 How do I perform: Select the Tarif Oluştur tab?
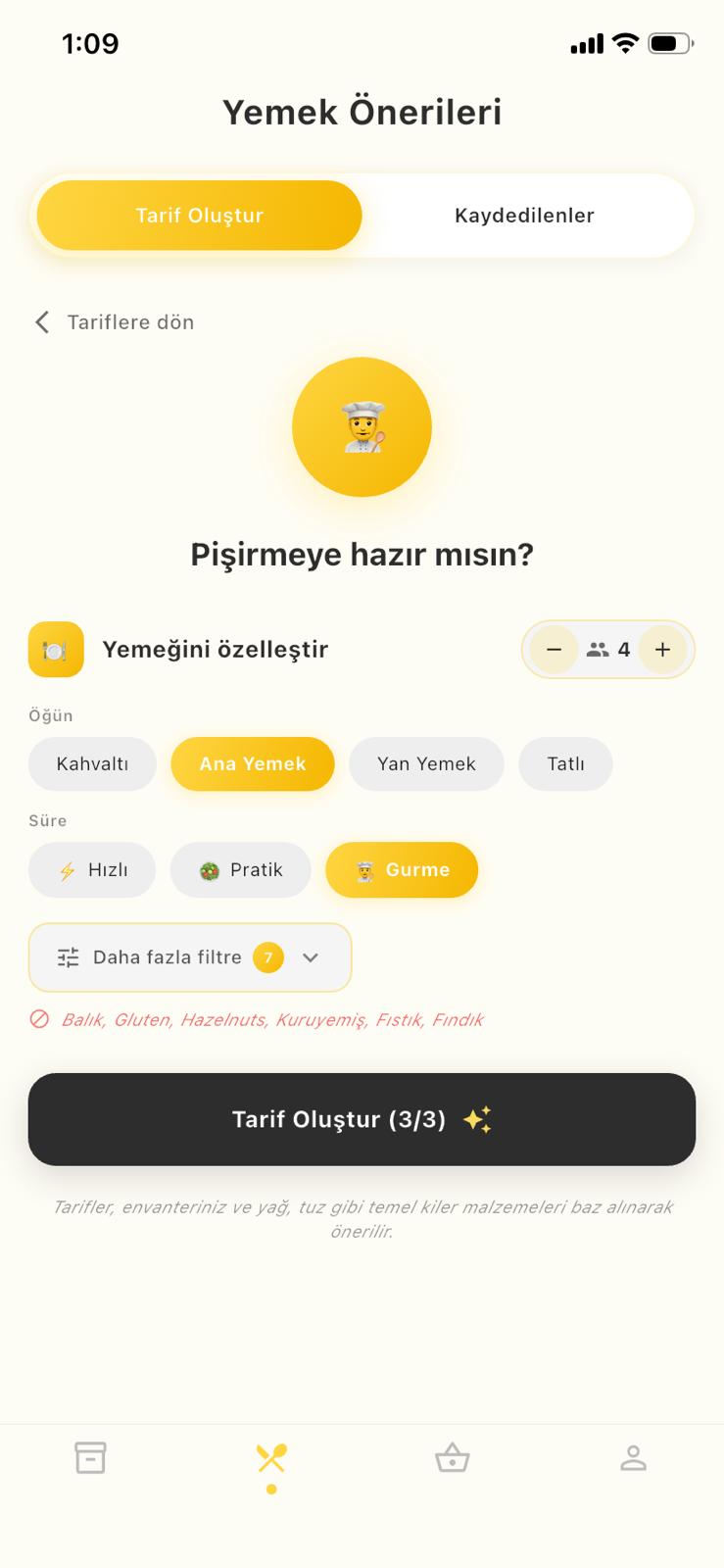[x=199, y=216]
